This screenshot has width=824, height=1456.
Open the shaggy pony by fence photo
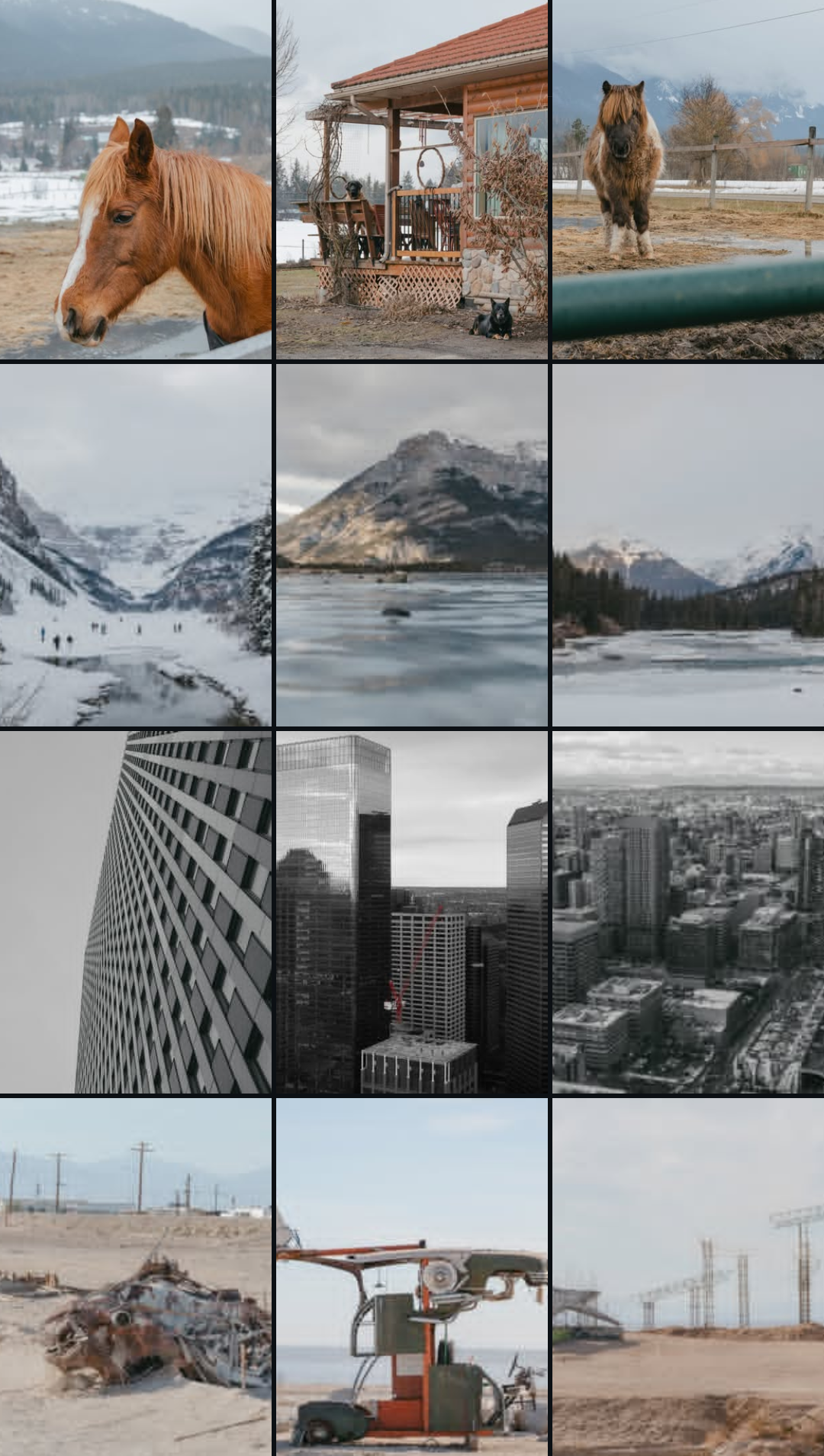(x=688, y=180)
